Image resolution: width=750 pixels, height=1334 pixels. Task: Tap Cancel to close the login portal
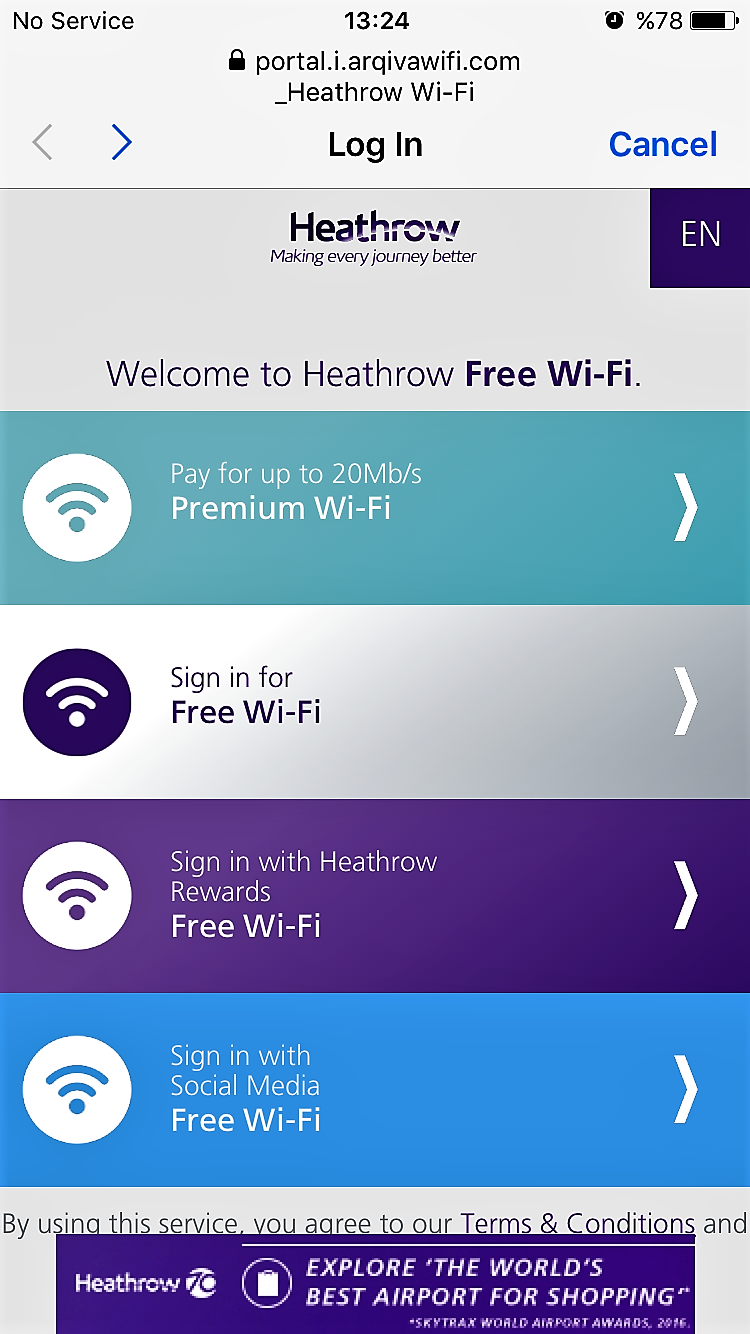click(663, 144)
